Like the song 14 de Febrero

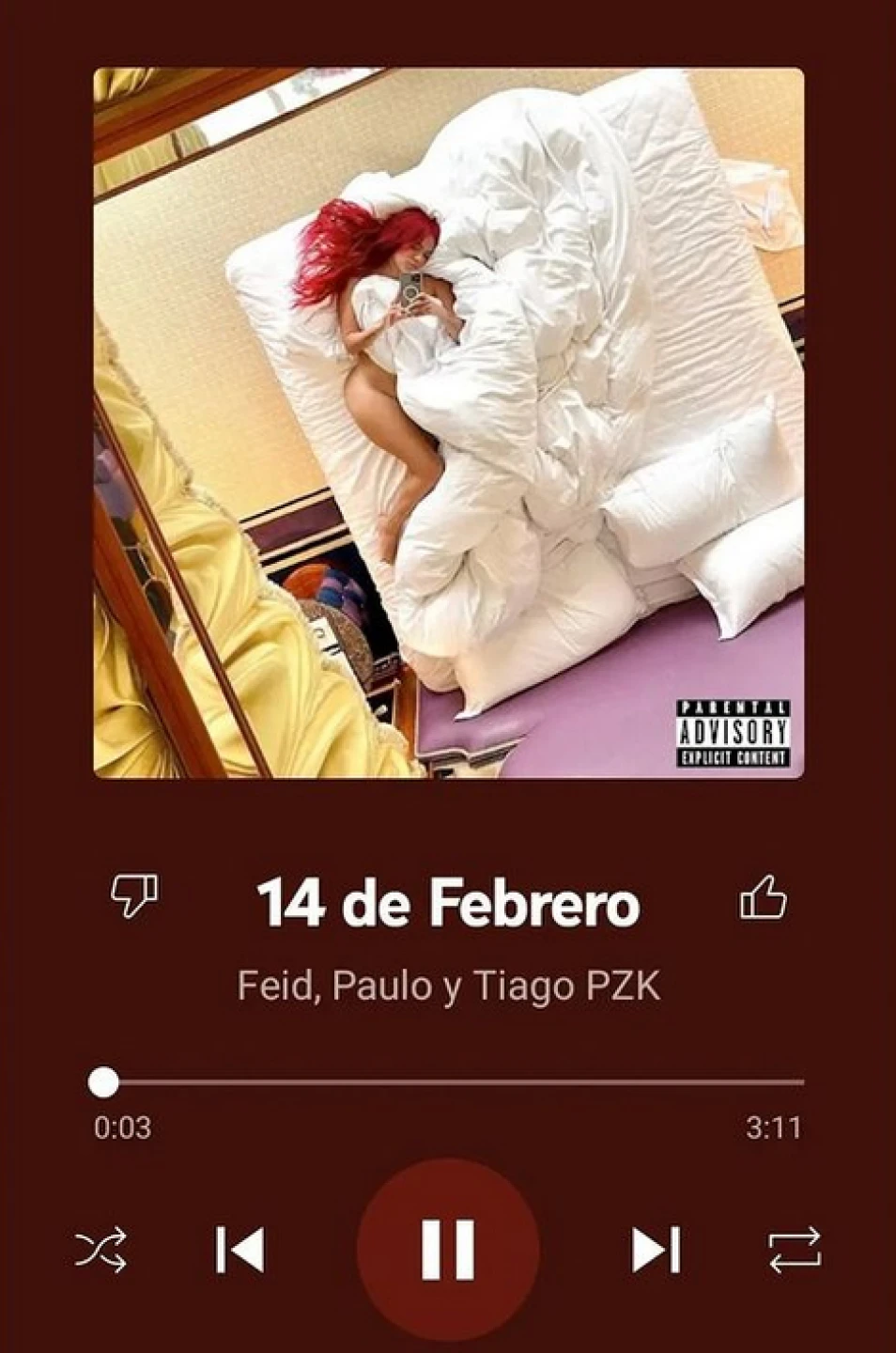(x=763, y=896)
